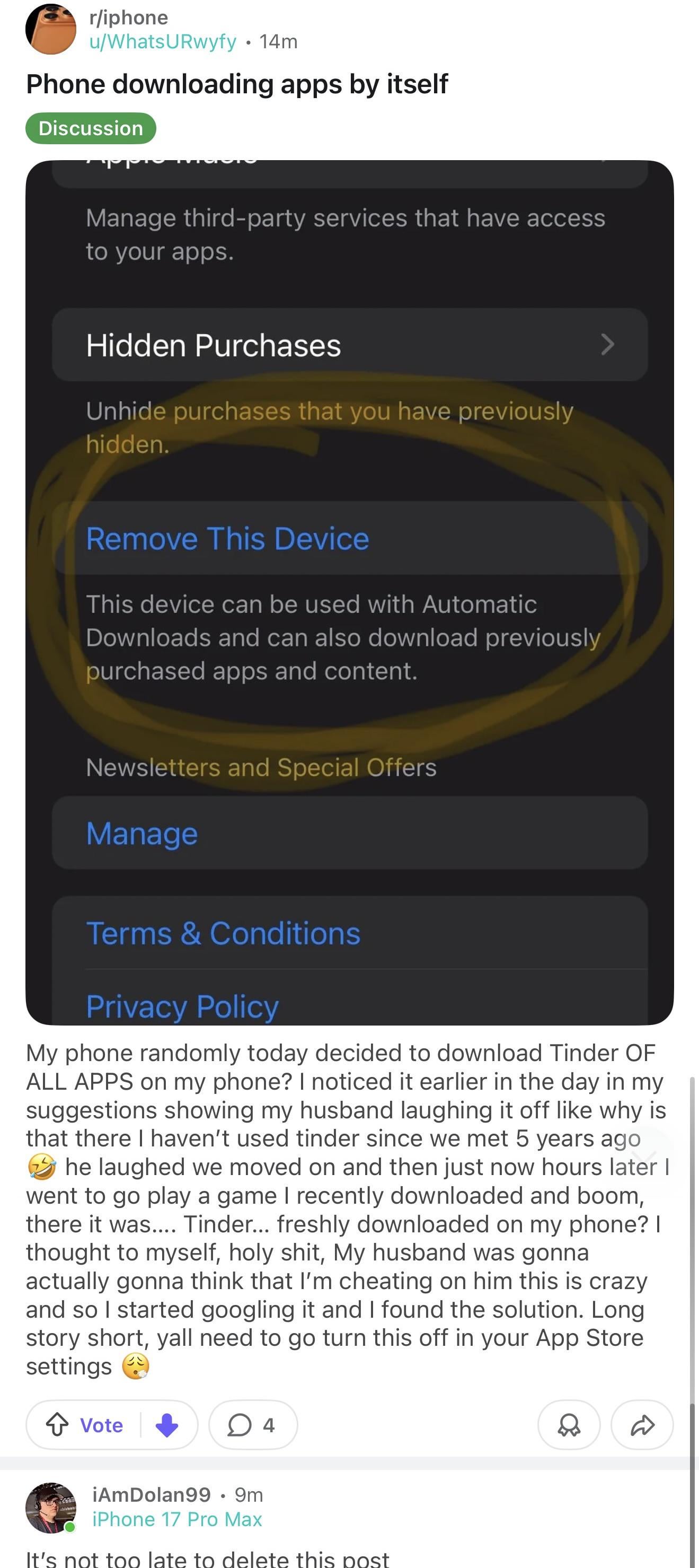Upvote the post
The height and width of the screenshot is (1568, 699).
tap(58, 1425)
